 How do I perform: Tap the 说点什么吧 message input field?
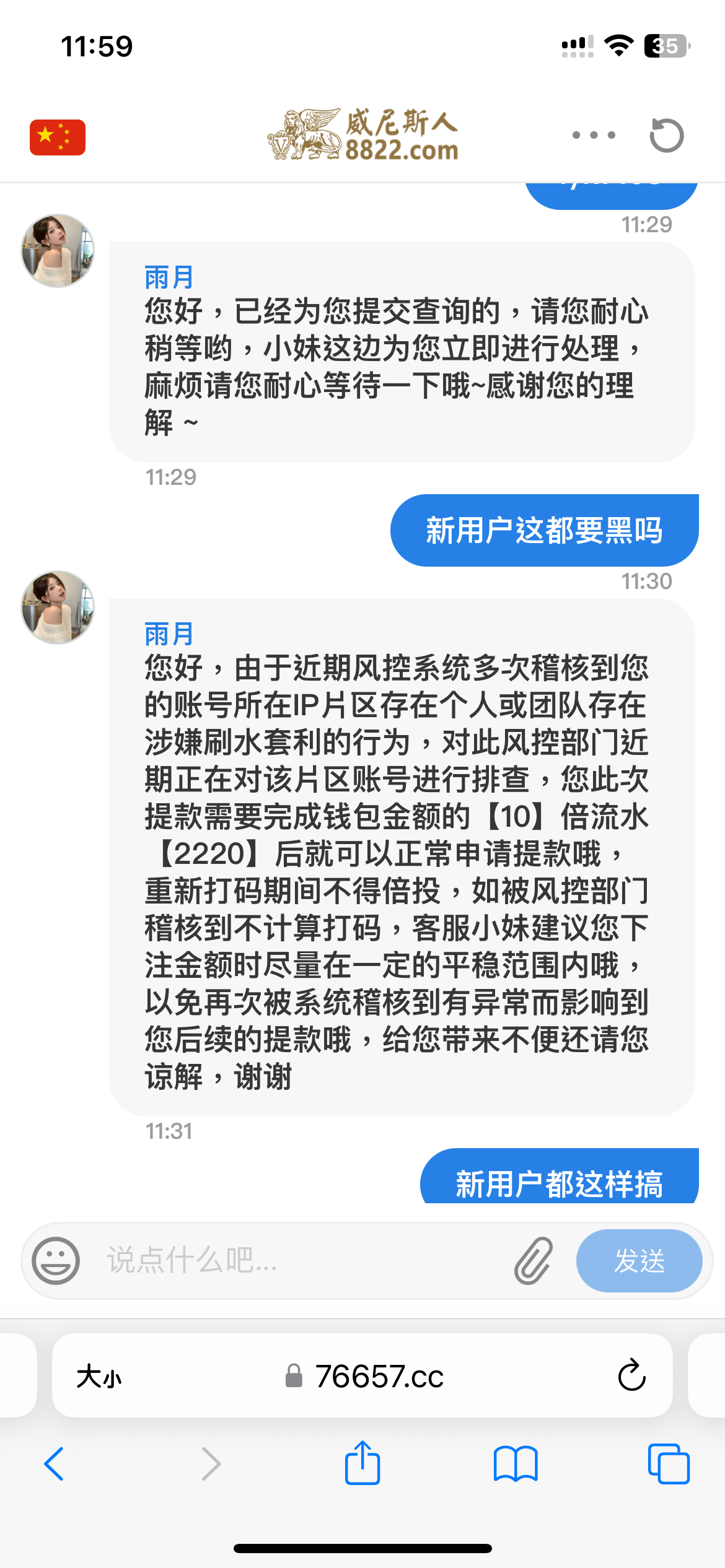pyautogui.click(x=279, y=1260)
